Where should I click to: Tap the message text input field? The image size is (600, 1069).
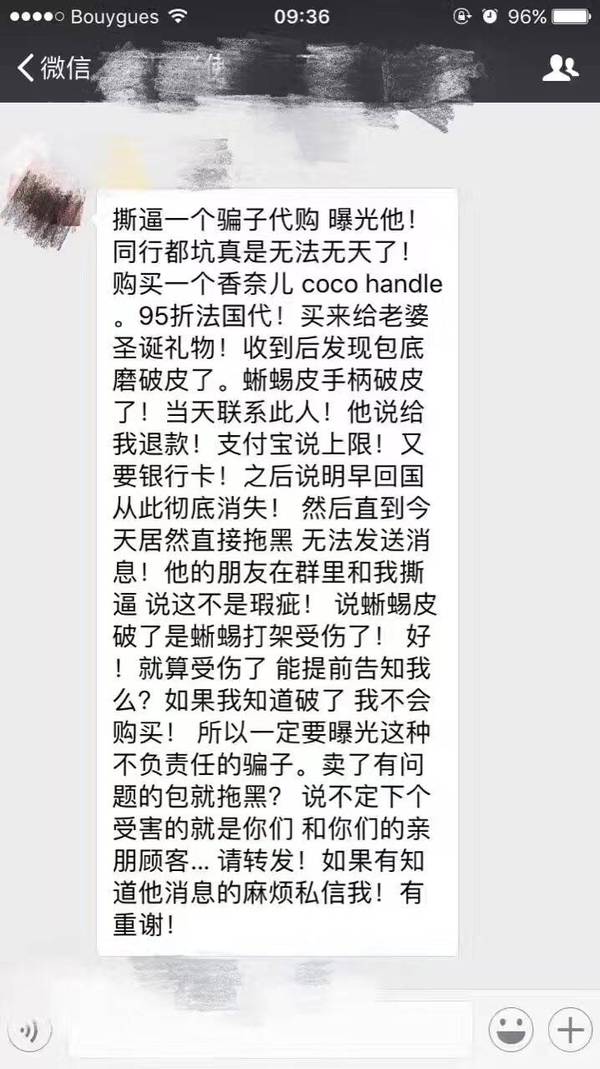point(260,1028)
